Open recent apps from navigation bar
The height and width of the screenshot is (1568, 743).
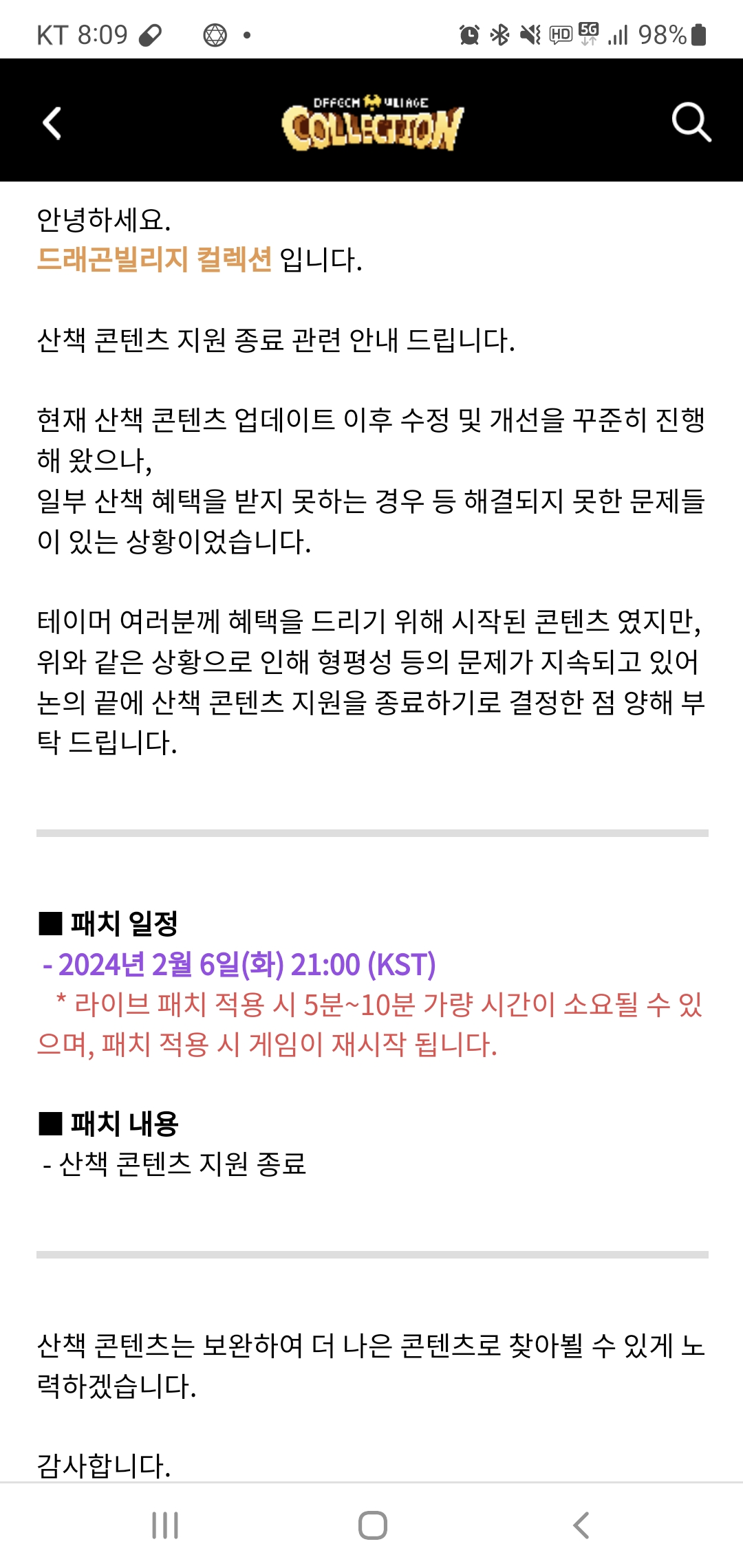click(x=165, y=1525)
